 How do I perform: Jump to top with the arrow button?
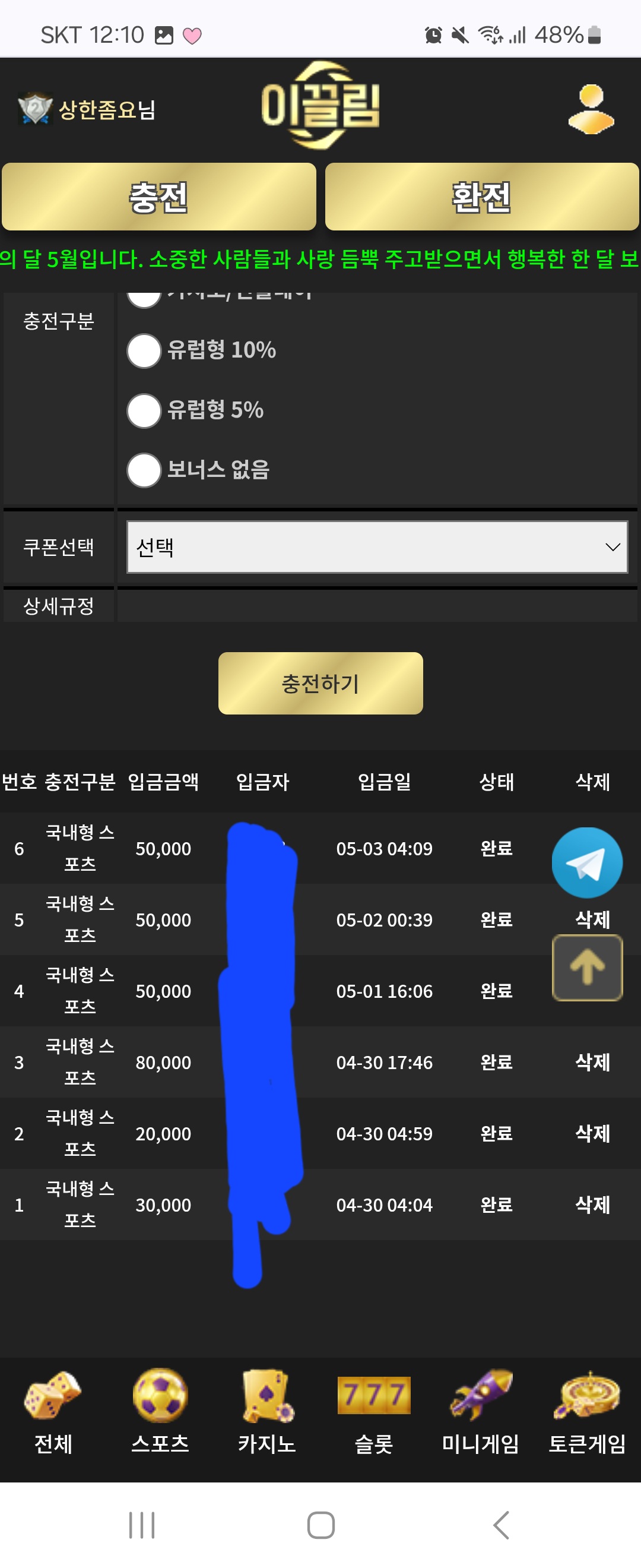587,967
